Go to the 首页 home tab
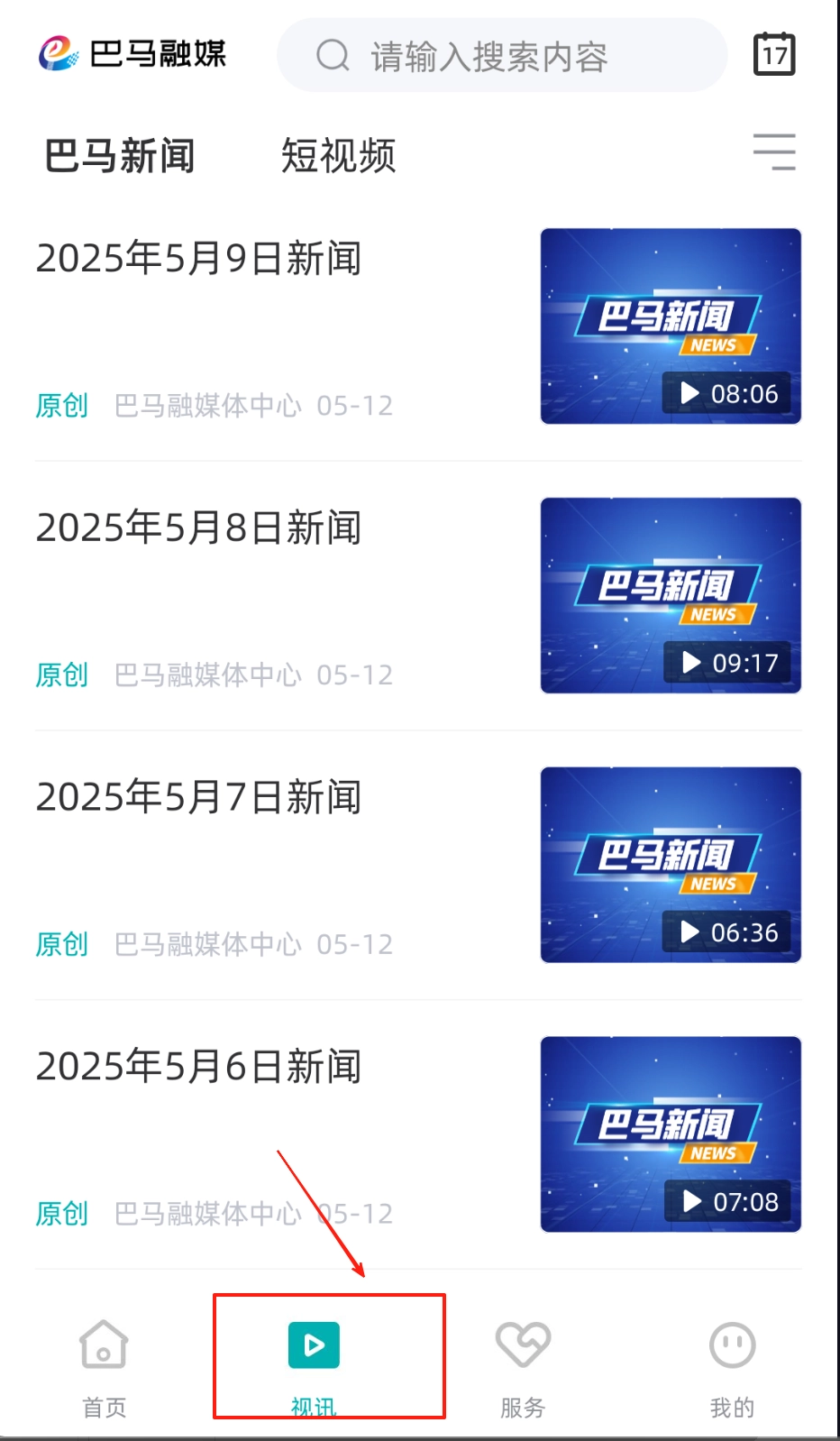The height and width of the screenshot is (1441, 840). (x=104, y=1366)
